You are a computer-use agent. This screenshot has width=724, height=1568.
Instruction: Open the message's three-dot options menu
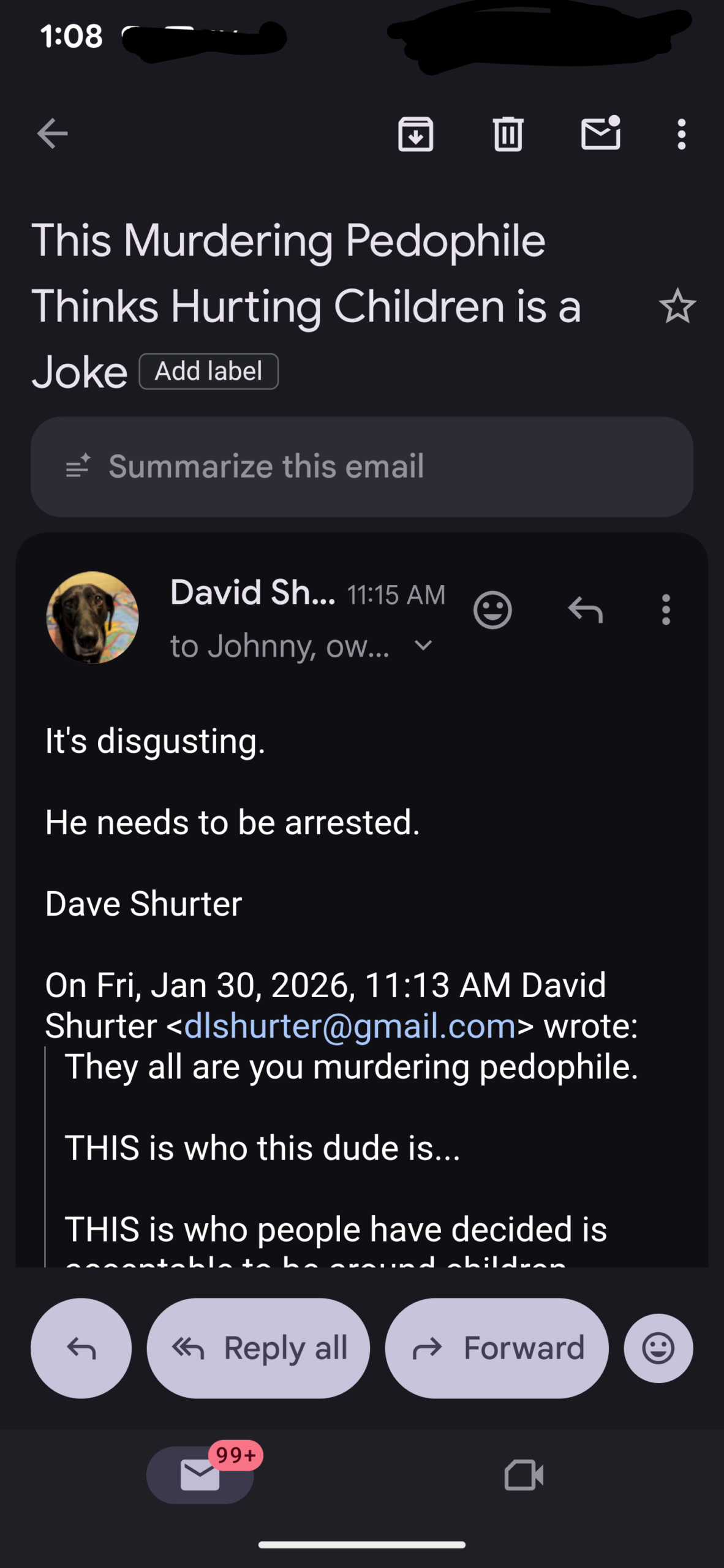coord(666,610)
